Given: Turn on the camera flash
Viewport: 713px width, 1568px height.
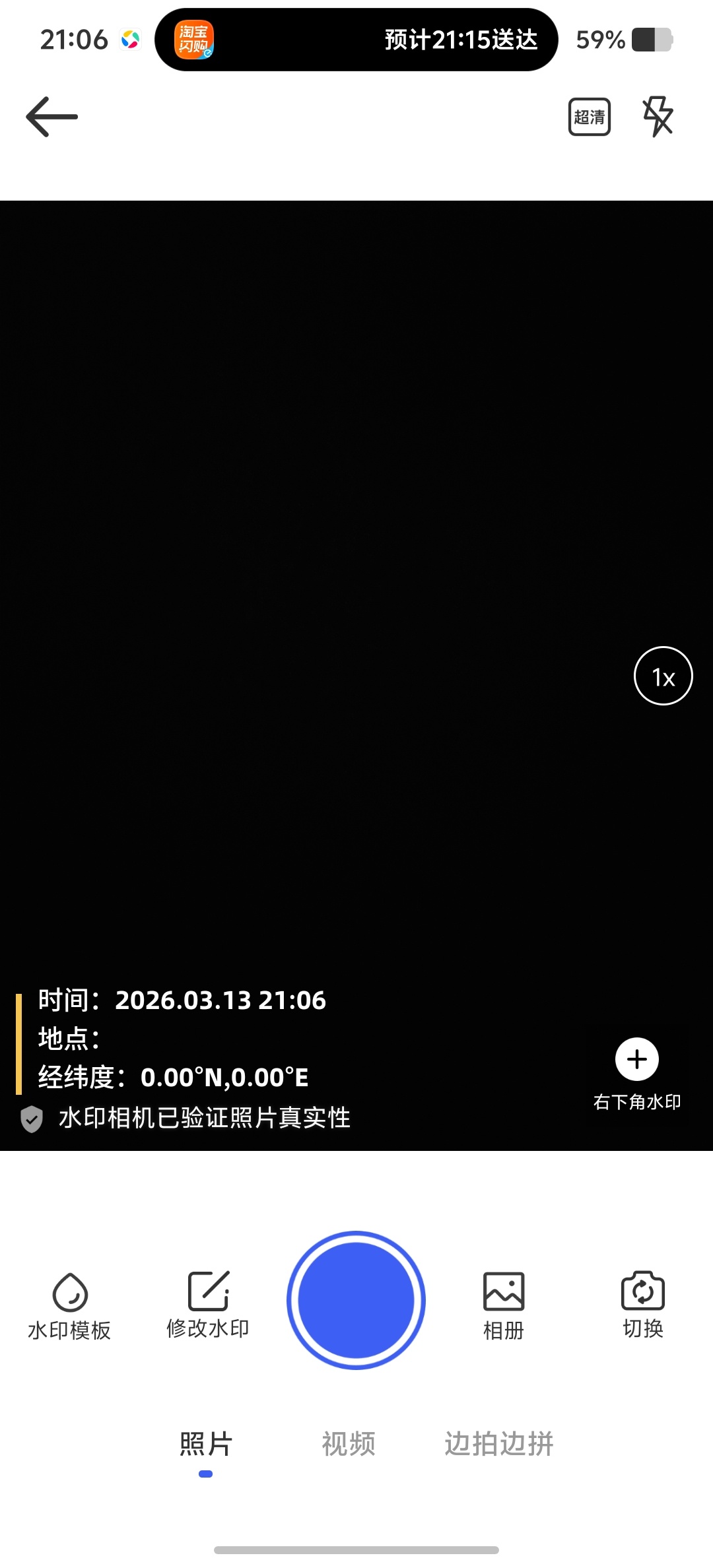Looking at the screenshot, I should pos(658,116).
